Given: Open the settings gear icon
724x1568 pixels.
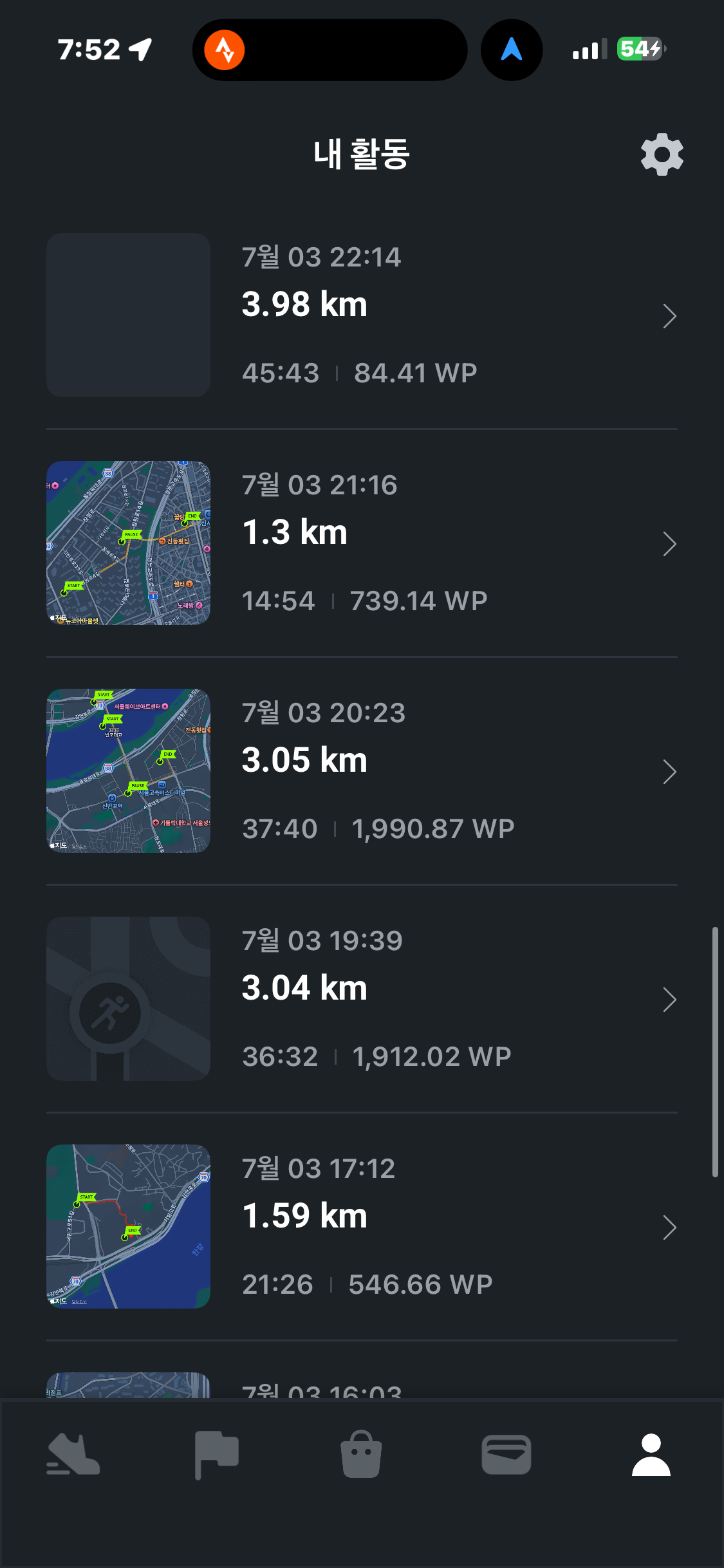Looking at the screenshot, I should [x=662, y=154].
